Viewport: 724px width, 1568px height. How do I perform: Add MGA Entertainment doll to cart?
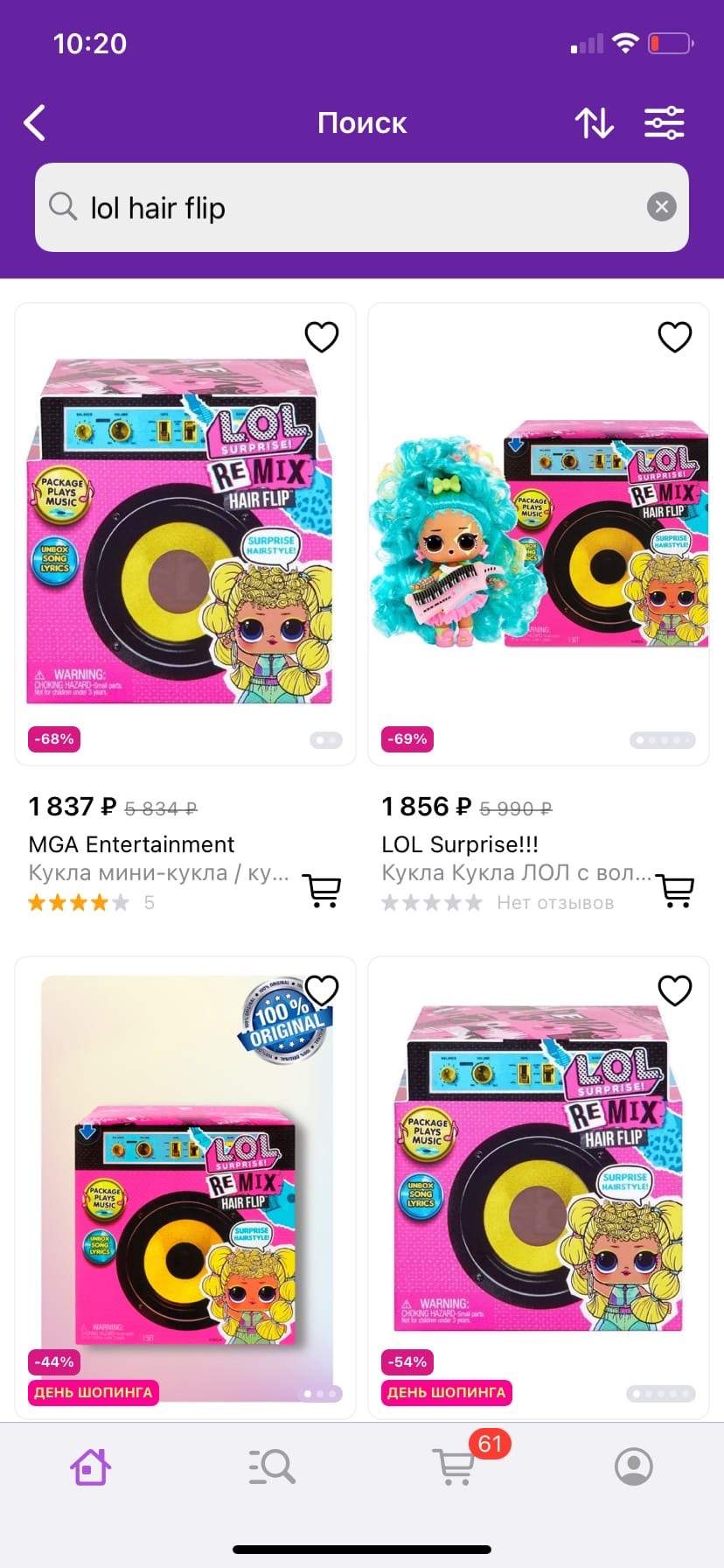click(323, 890)
